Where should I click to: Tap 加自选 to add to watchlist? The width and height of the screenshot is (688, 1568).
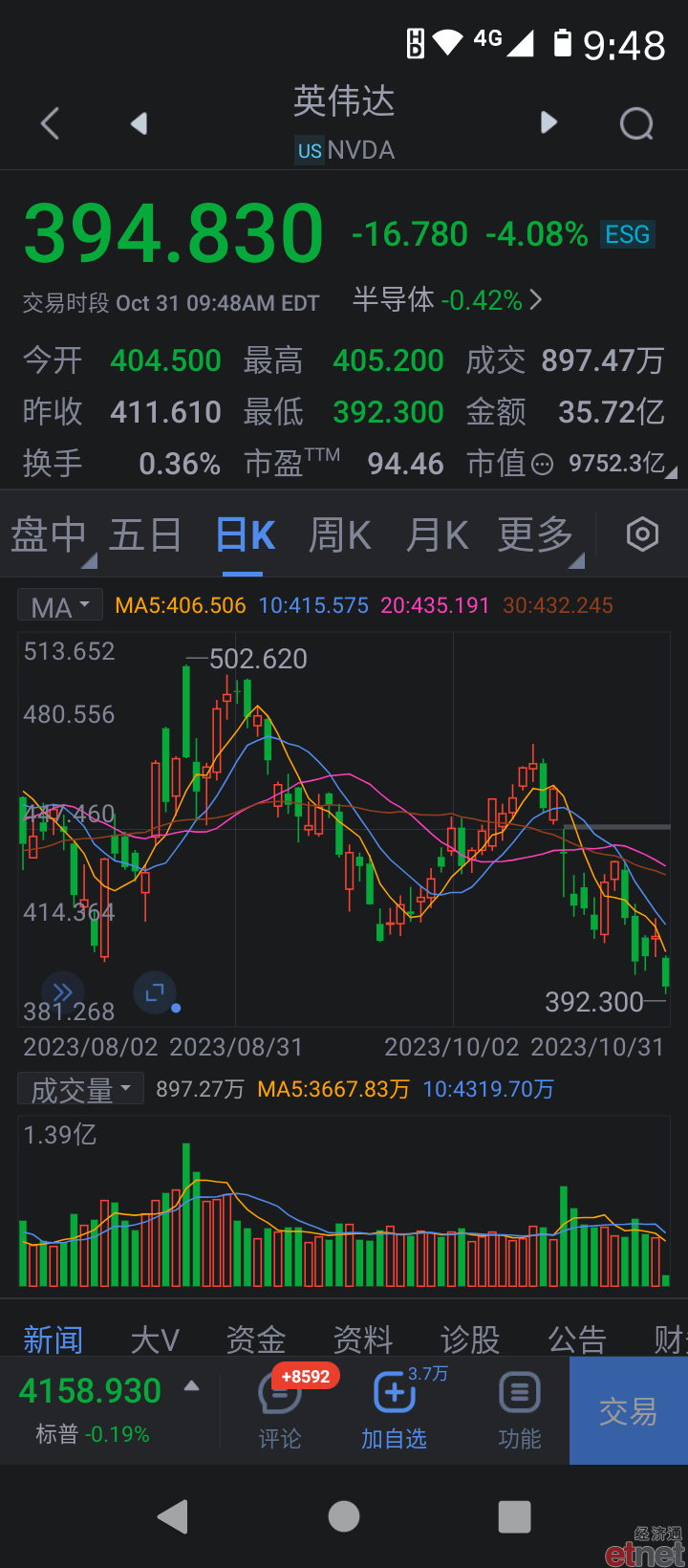(x=394, y=1411)
